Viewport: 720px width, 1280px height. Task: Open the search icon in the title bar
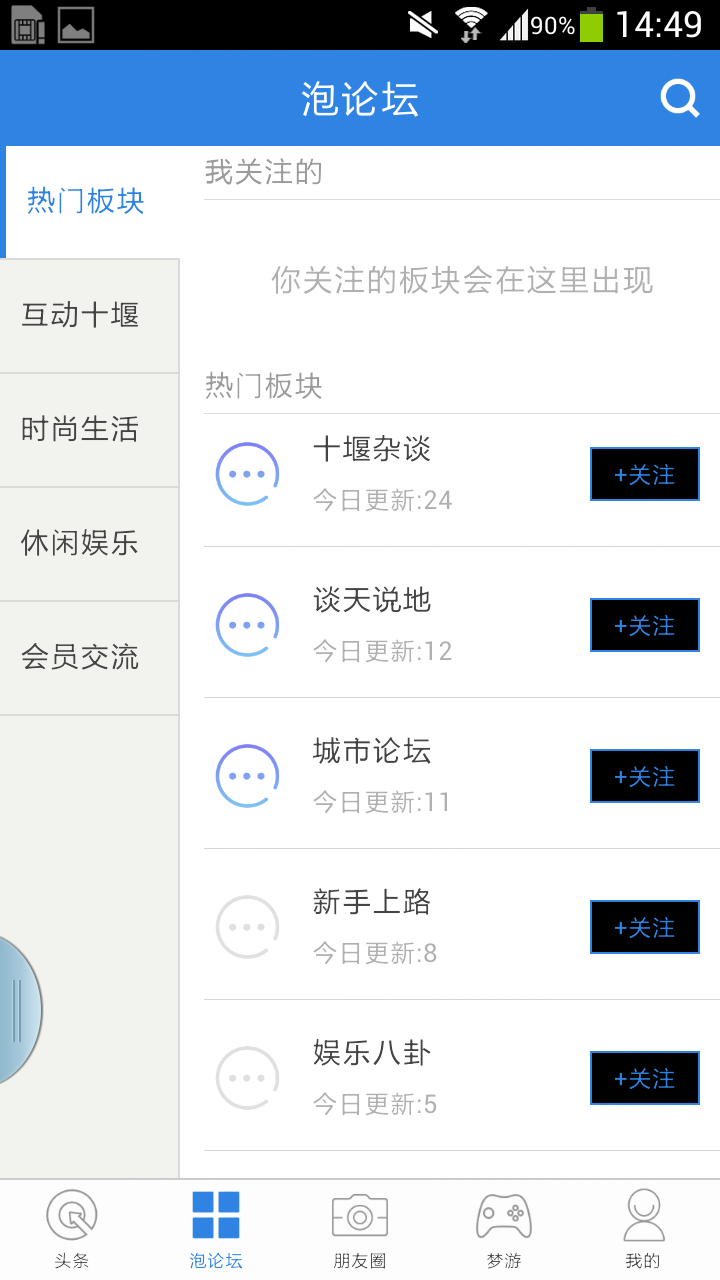(x=679, y=97)
